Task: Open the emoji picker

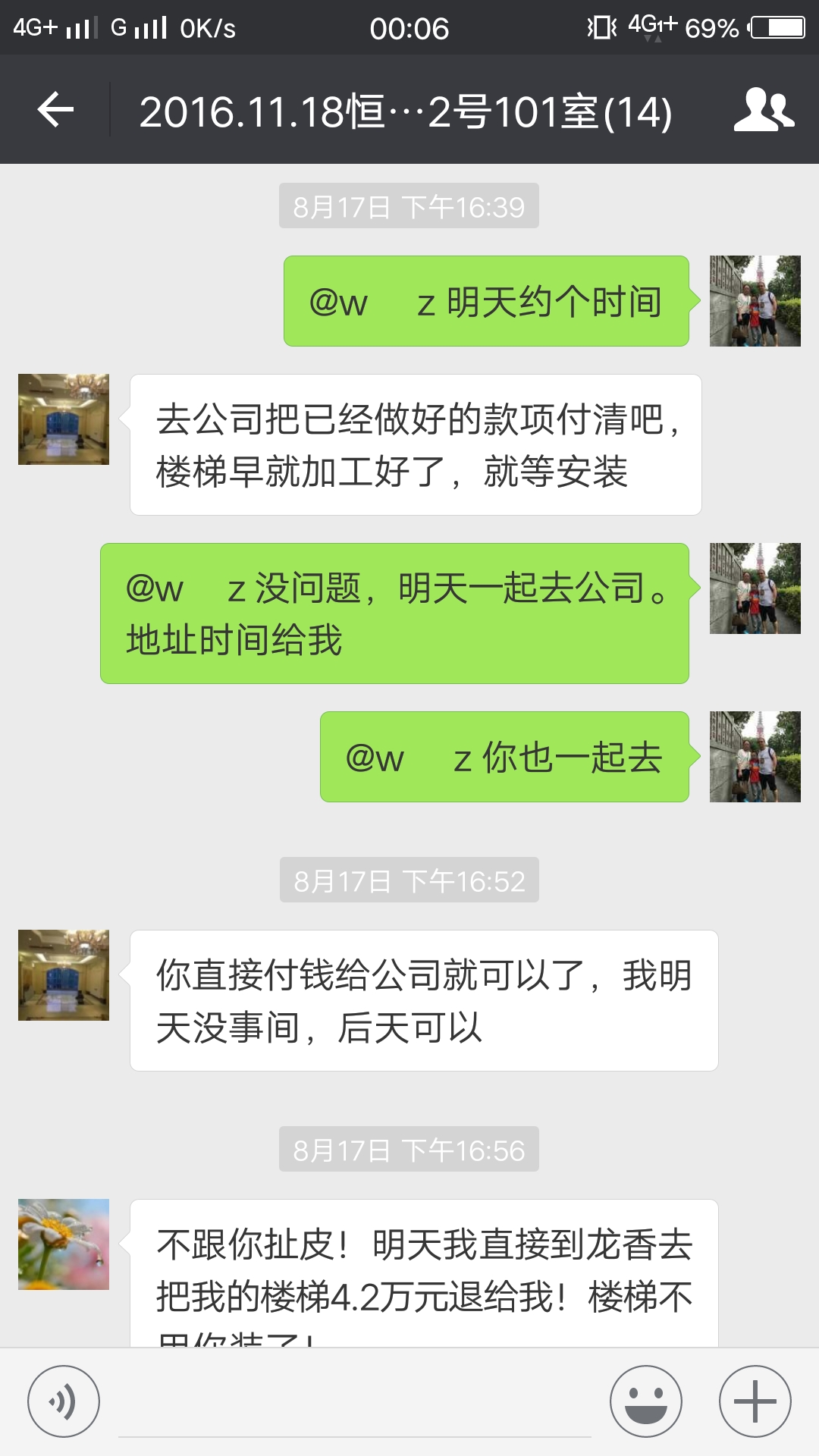Action: tap(646, 1401)
